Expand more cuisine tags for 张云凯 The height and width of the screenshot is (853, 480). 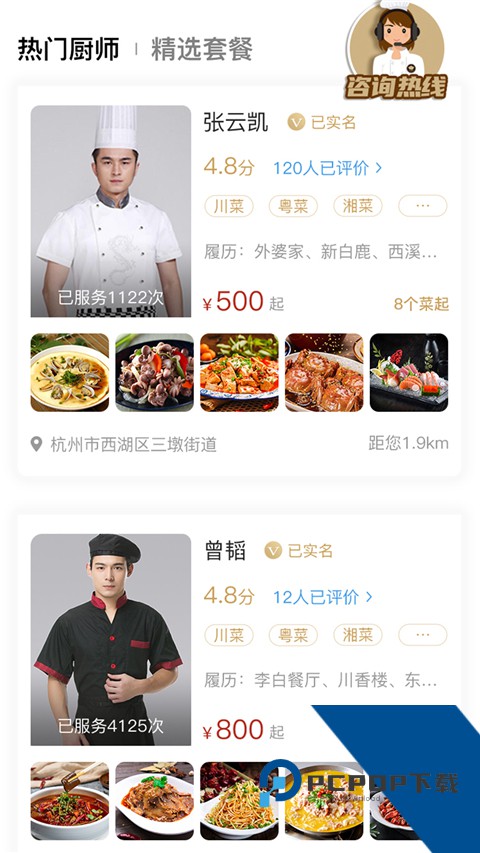423,206
